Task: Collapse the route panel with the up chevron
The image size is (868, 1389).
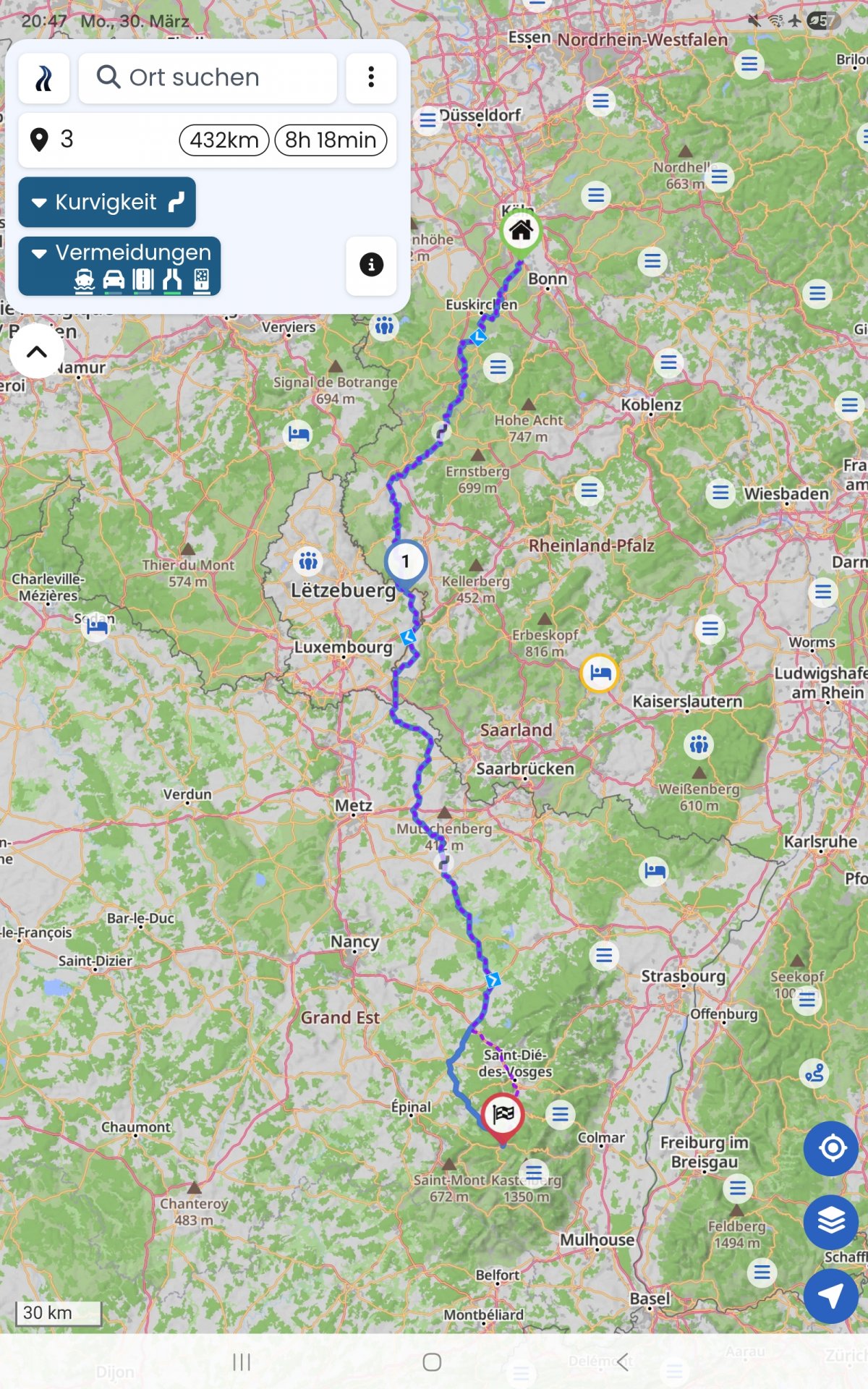Action: tap(37, 352)
